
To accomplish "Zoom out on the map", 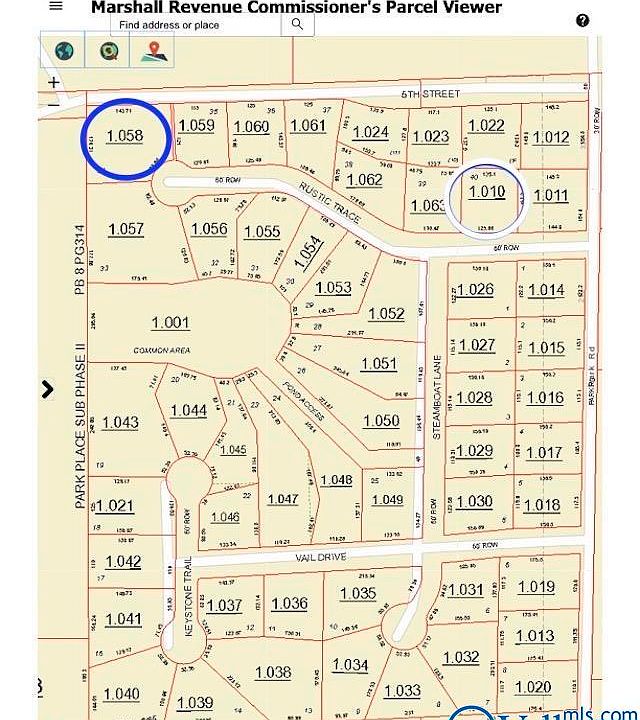I will coord(53,104).
